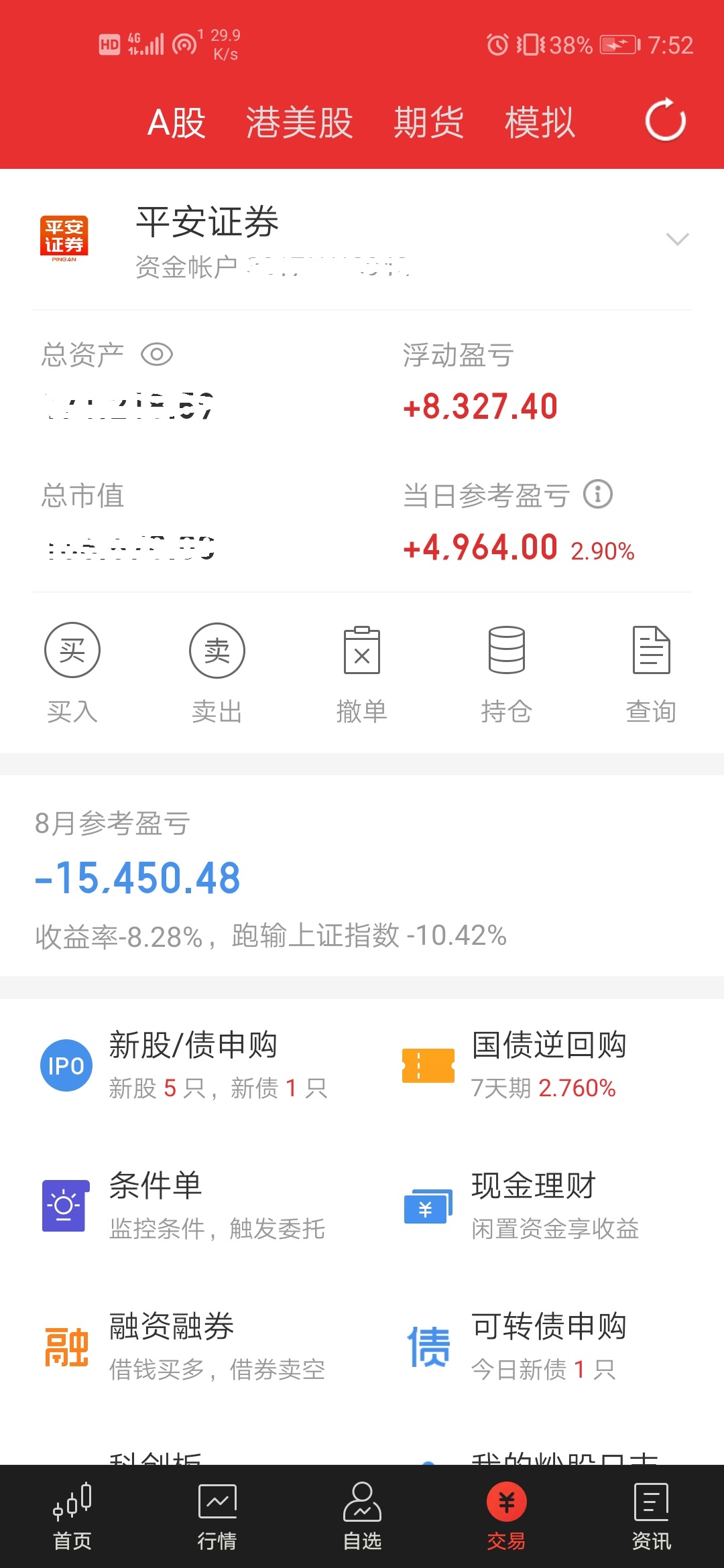The width and height of the screenshot is (724, 1568).
Task: Open the 平安证券 account selector
Action: point(208,224)
